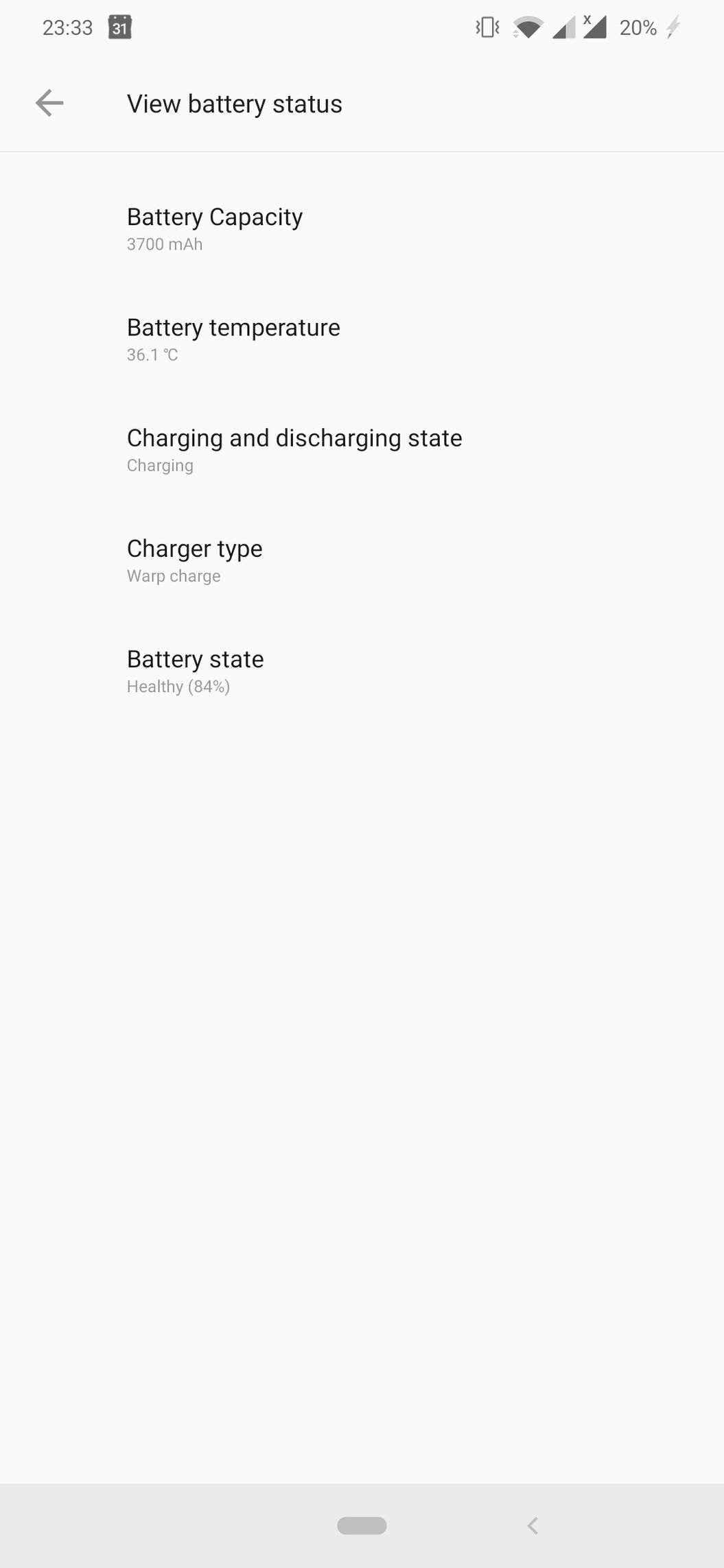Tap the home pill in navigation bar

coord(362,1525)
